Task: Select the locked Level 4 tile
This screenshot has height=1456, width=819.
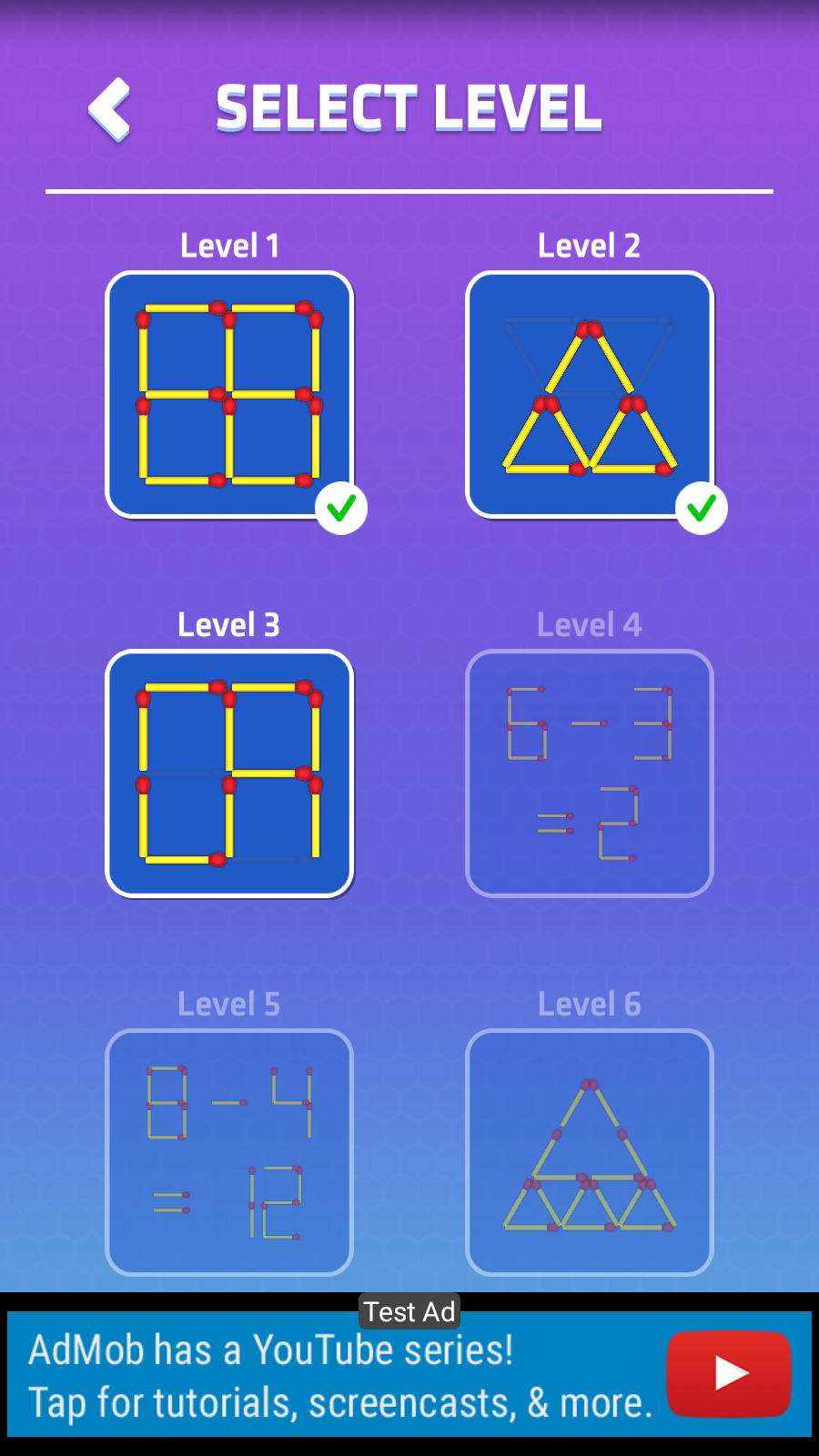Action: click(x=590, y=773)
